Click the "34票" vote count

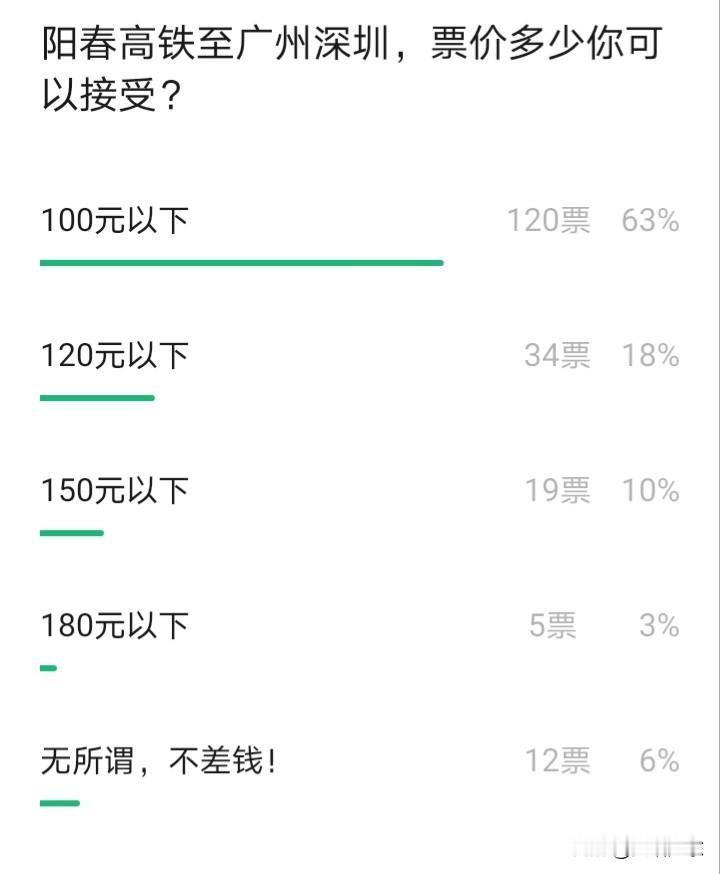[556, 354]
